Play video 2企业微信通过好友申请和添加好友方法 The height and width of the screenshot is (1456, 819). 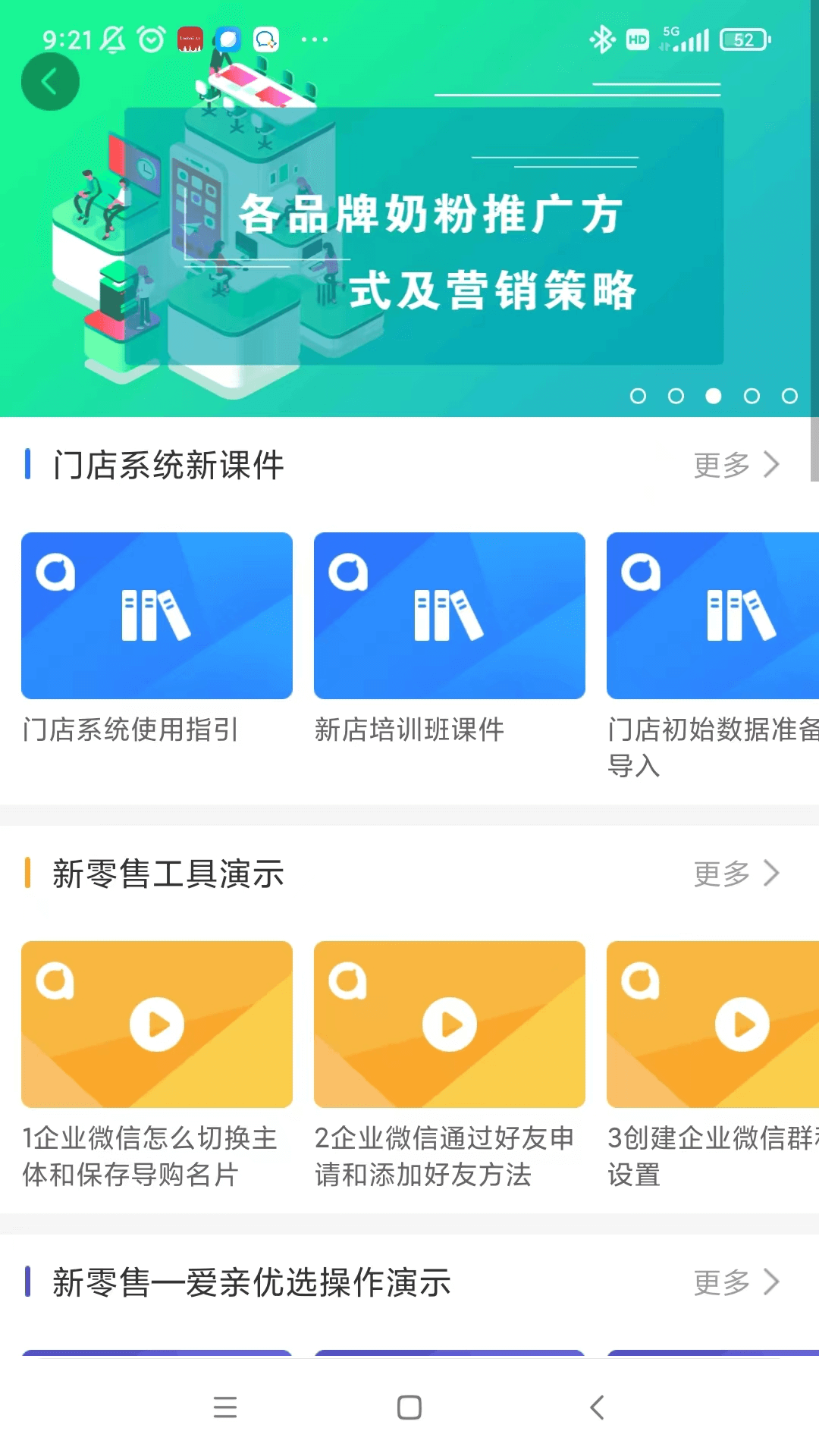(x=448, y=1025)
